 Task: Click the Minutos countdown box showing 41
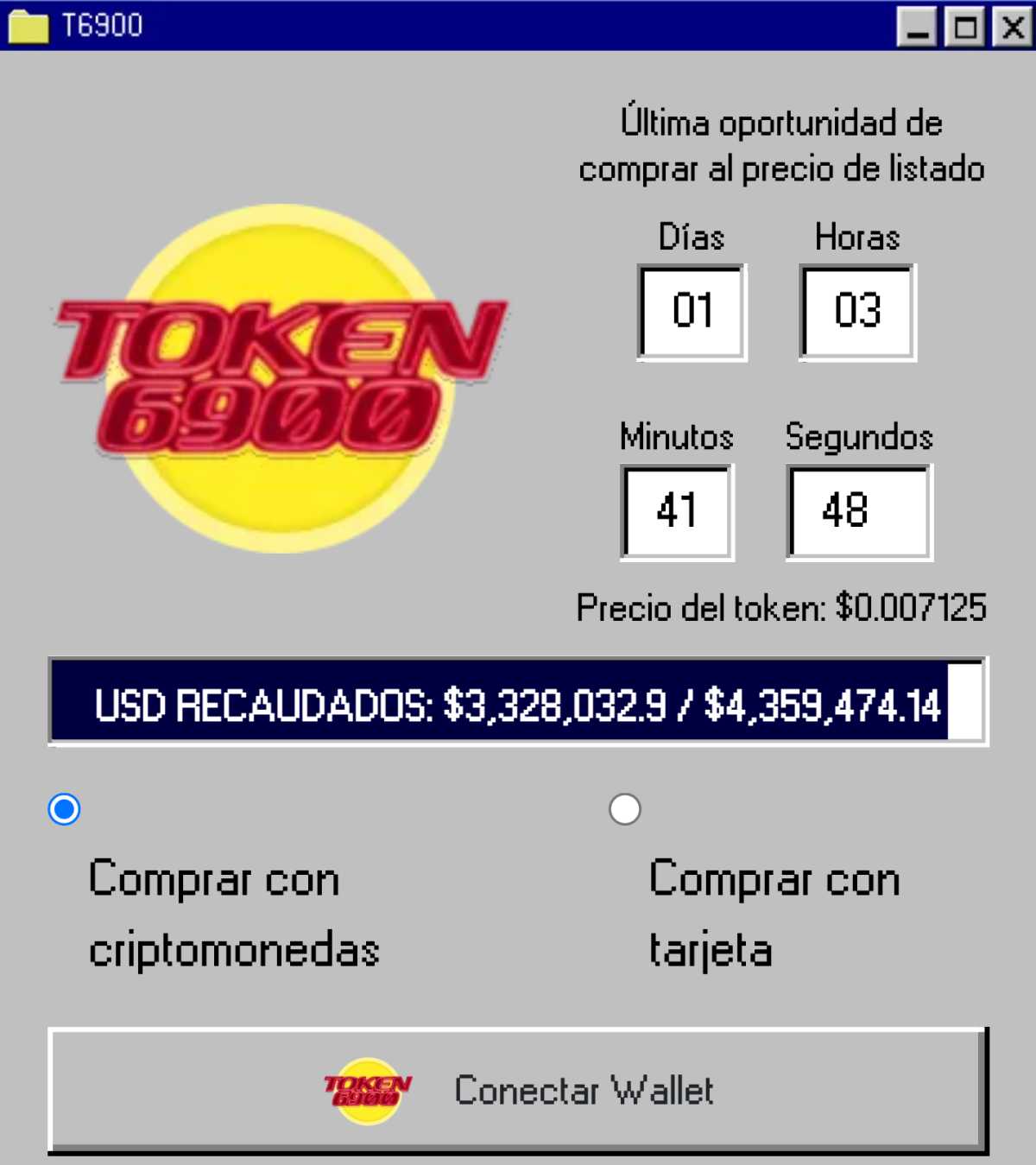[x=675, y=511]
